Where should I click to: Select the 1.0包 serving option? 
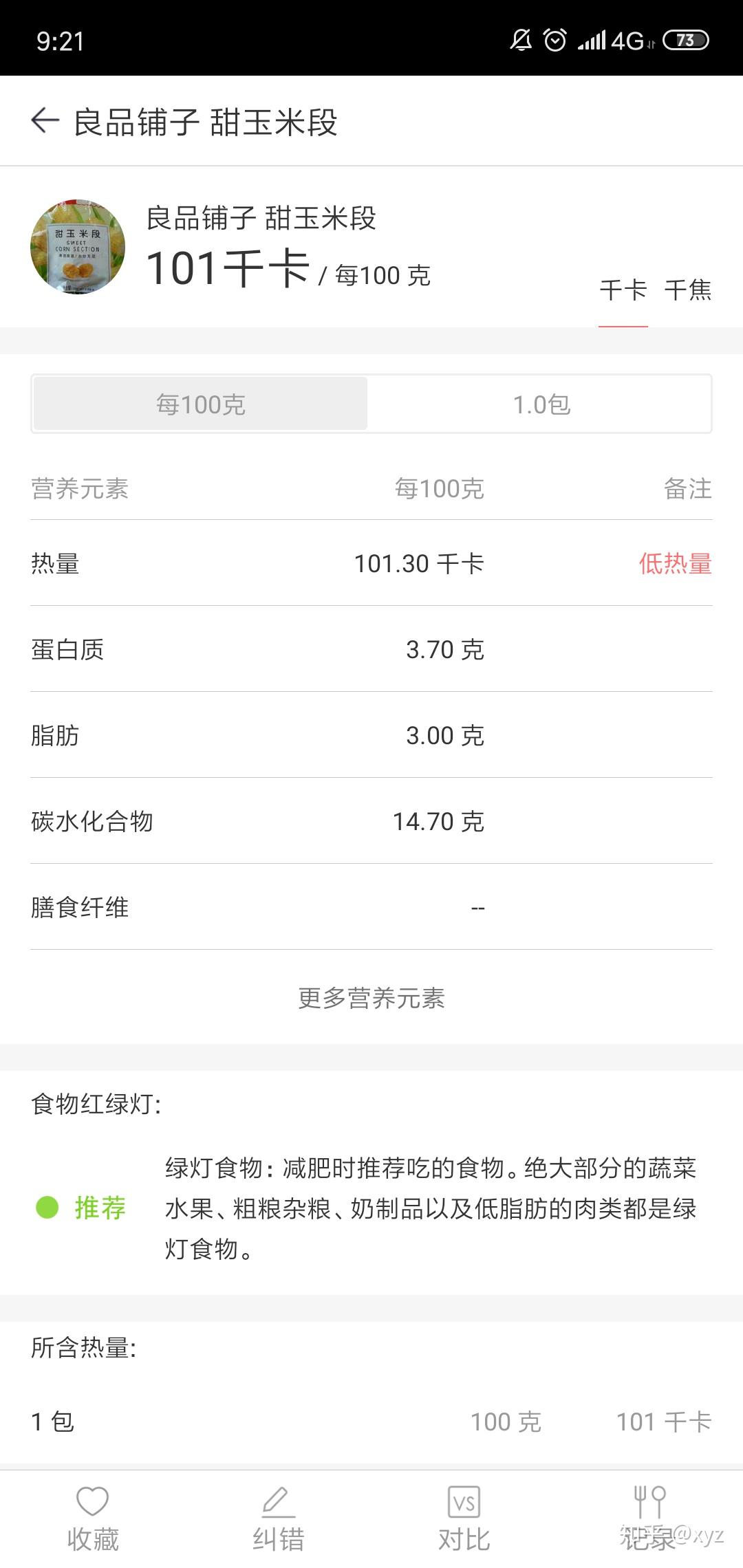click(x=541, y=404)
